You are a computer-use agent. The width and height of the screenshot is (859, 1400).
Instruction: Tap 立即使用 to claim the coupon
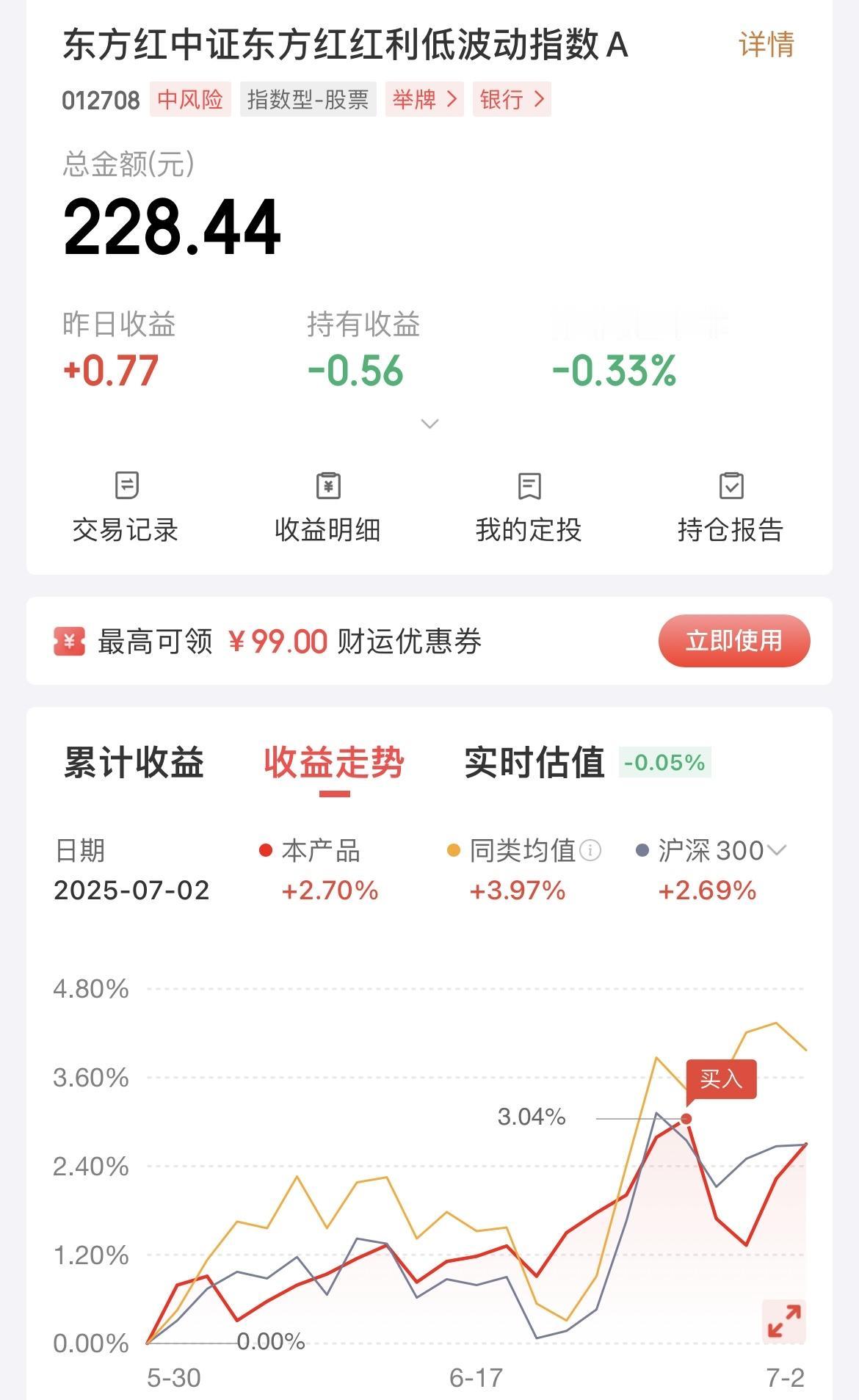pos(734,641)
